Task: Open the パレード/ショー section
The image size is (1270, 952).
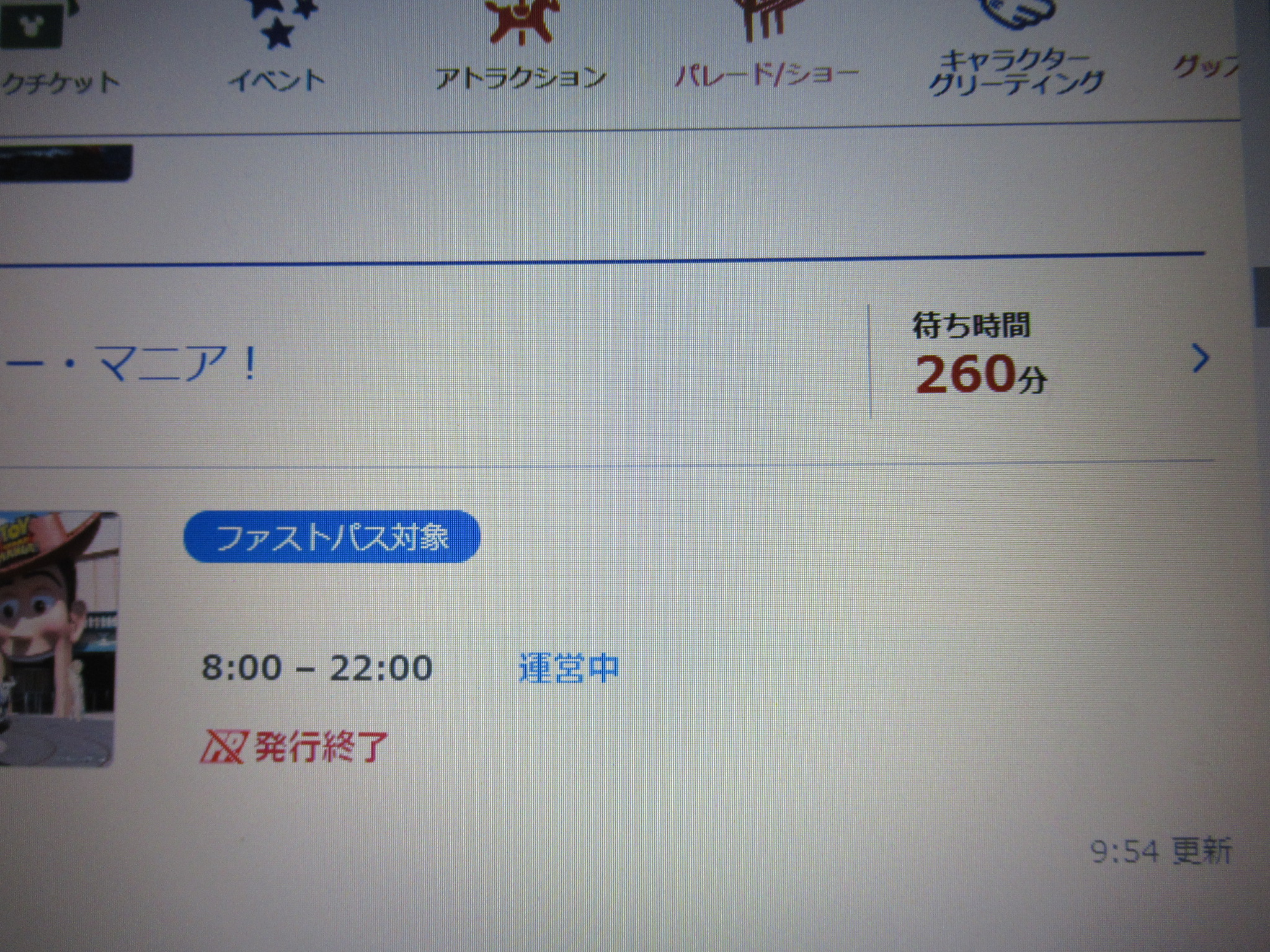Action: tap(766, 56)
